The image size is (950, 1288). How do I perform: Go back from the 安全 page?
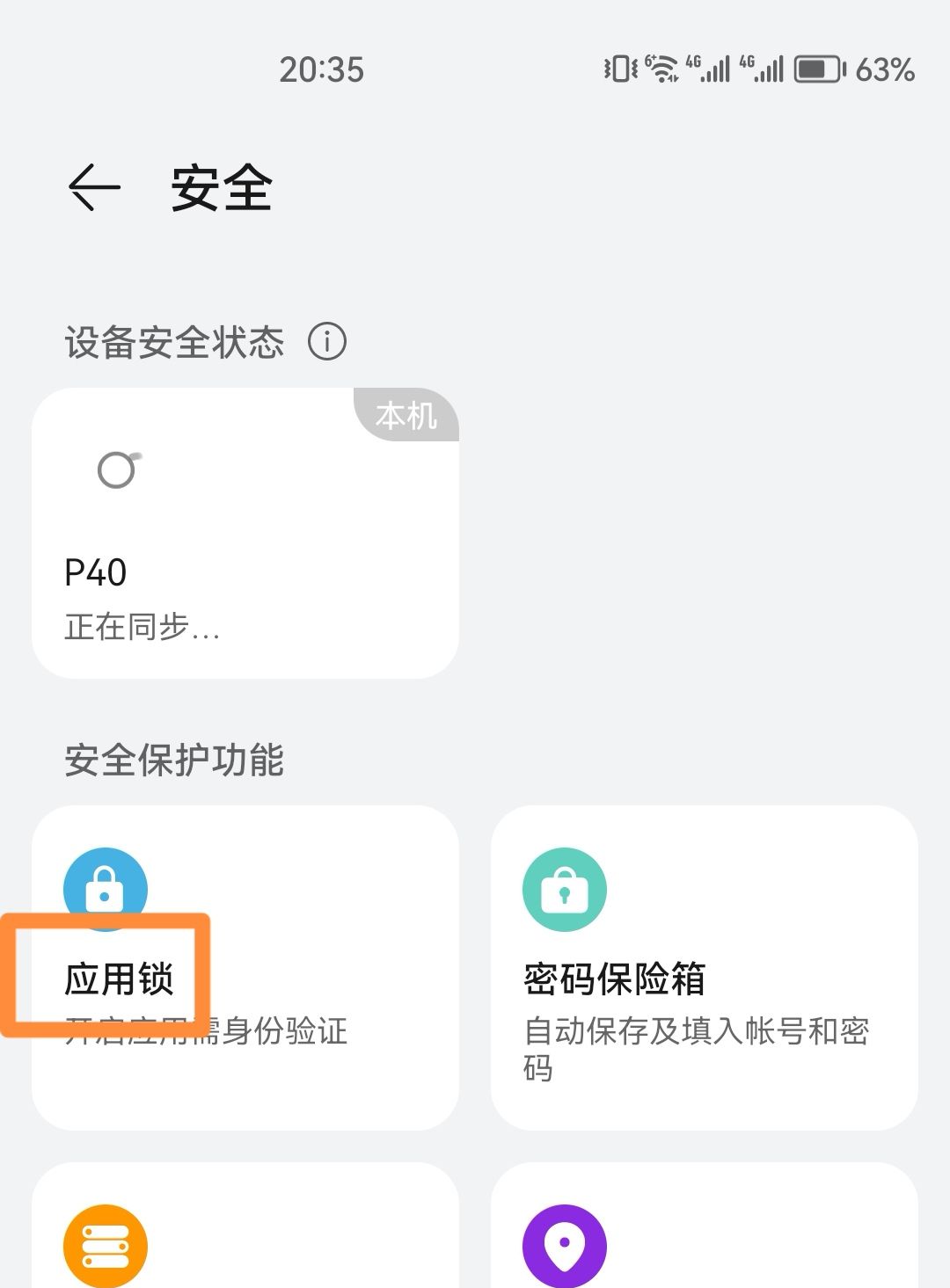coord(94,187)
